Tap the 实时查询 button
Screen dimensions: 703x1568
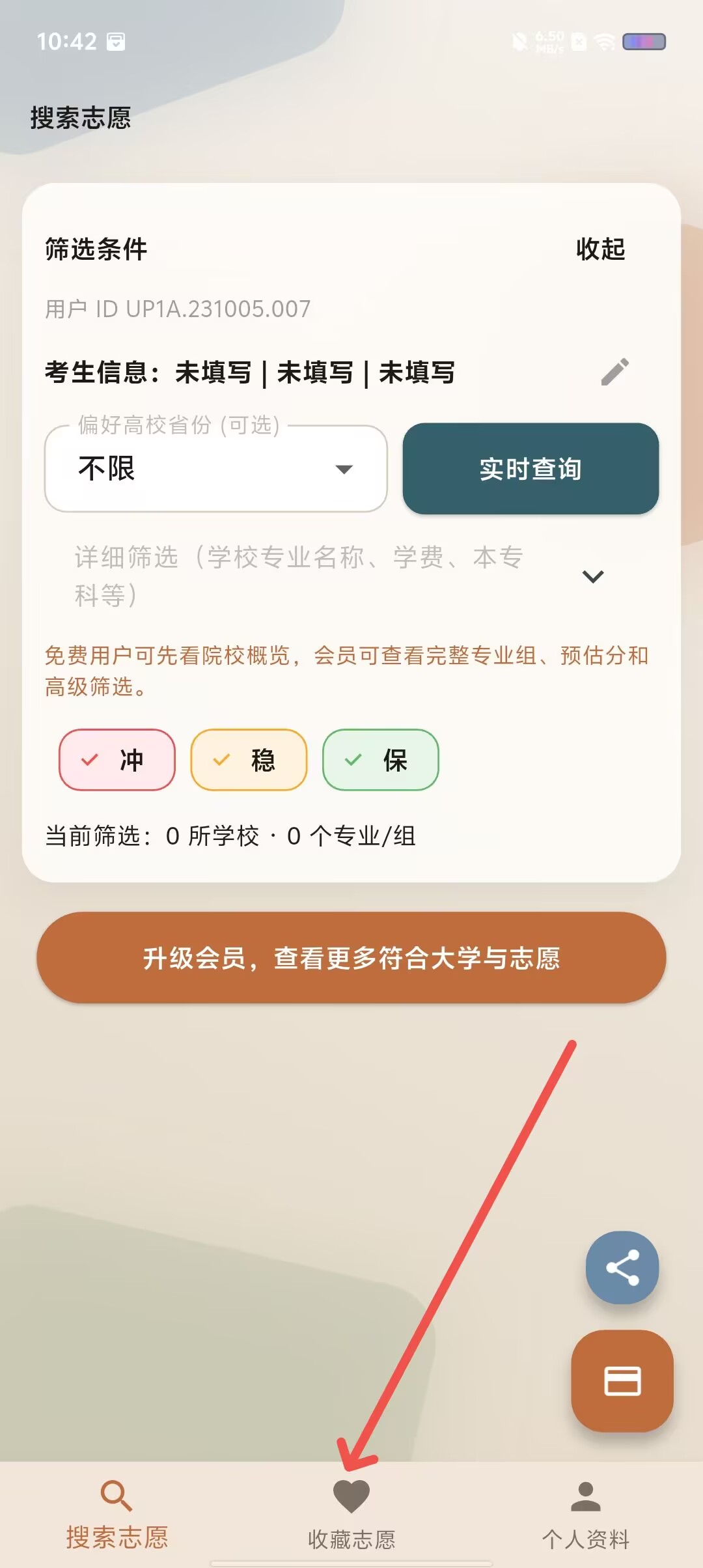(x=531, y=469)
